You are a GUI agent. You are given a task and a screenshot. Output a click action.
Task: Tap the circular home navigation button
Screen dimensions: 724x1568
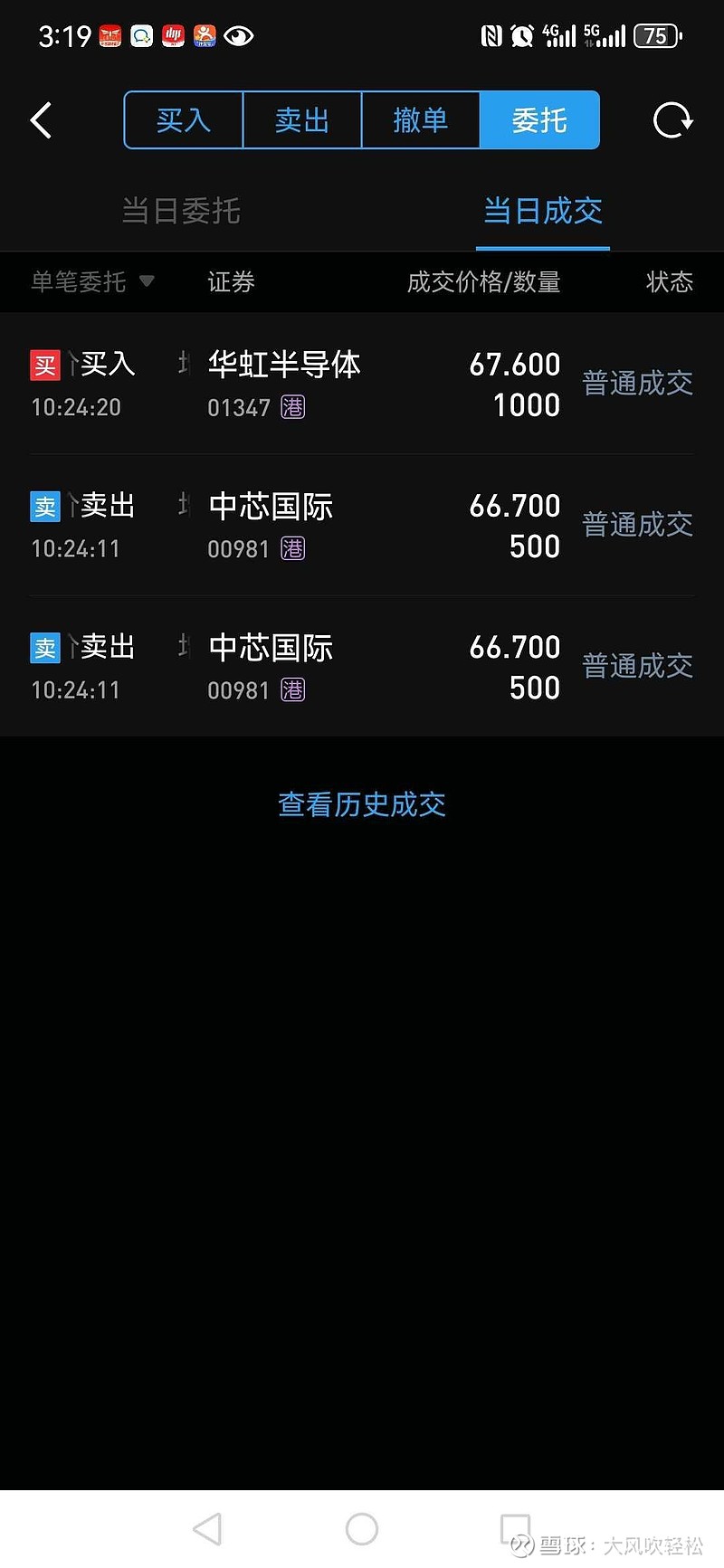click(x=361, y=1528)
